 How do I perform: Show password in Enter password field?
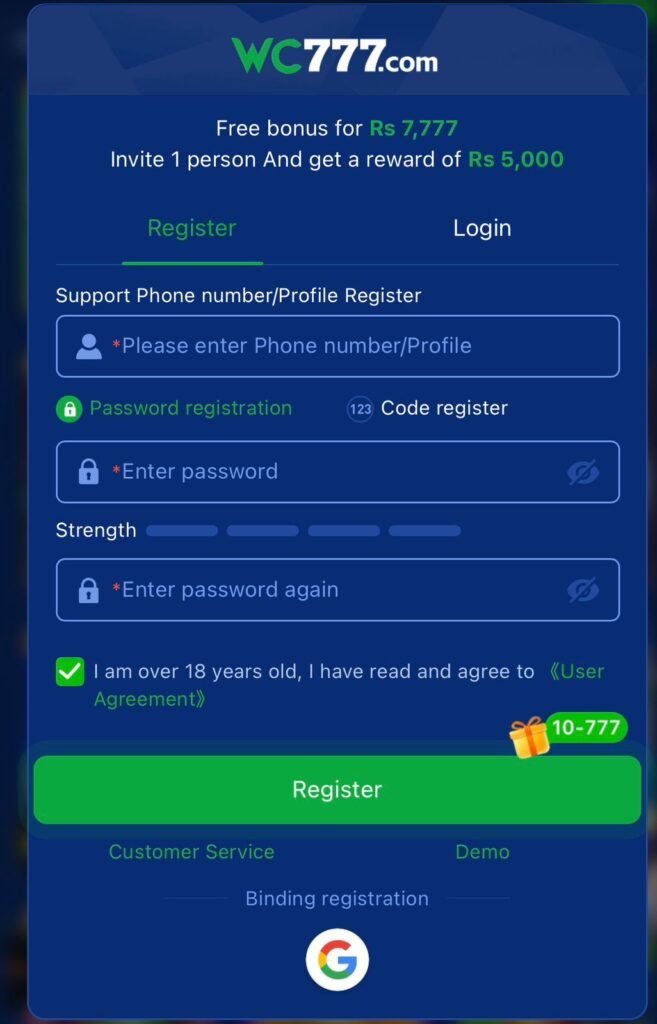click(x=582, y=472)
